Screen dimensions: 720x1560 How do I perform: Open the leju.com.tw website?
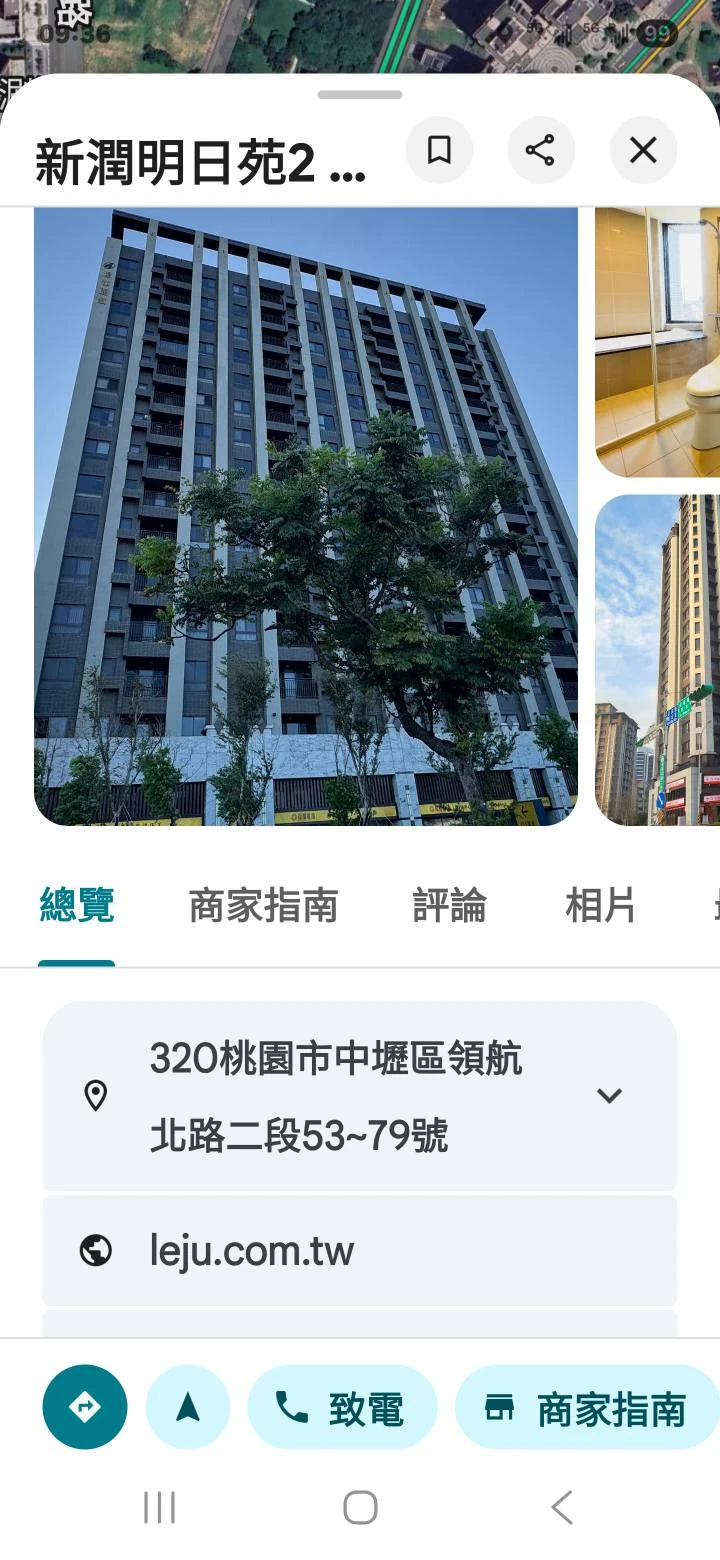coord(252,1251)
